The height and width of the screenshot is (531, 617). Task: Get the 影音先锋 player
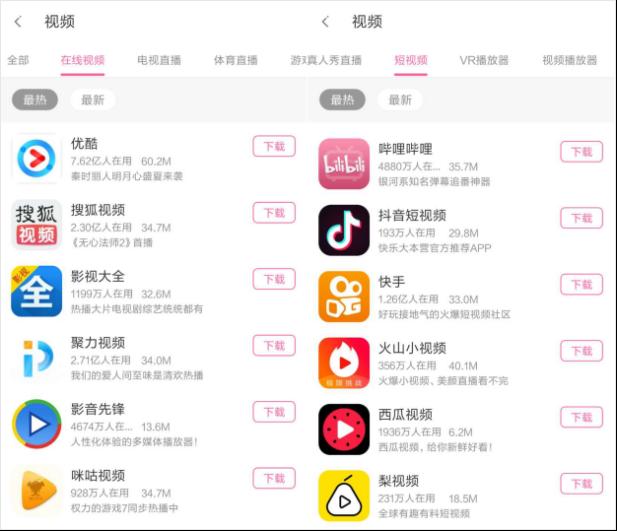pyautogui.click(x=274, y=412)
